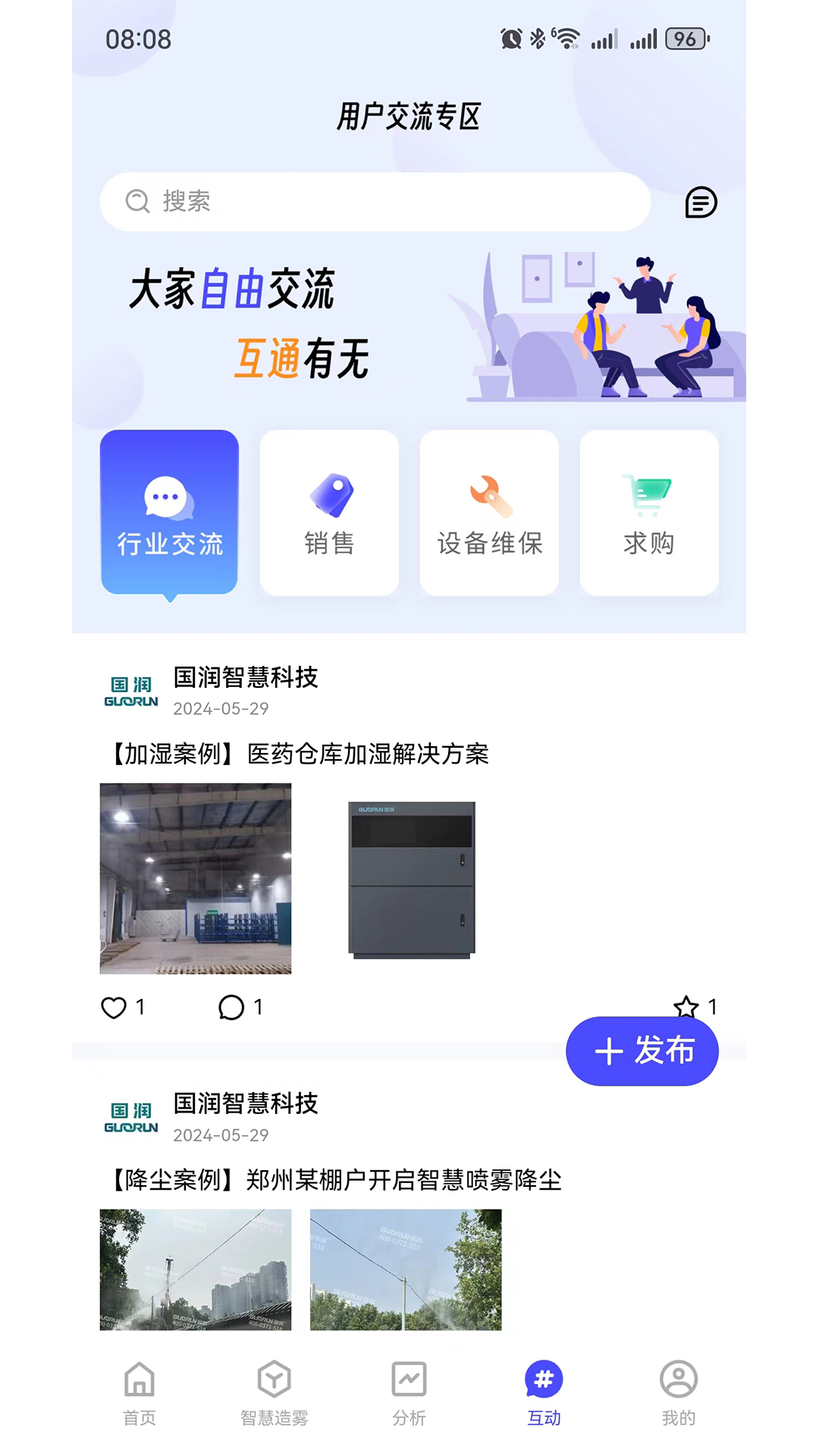
Task: Open the messages icon beside search
Action: click(701, 202)
